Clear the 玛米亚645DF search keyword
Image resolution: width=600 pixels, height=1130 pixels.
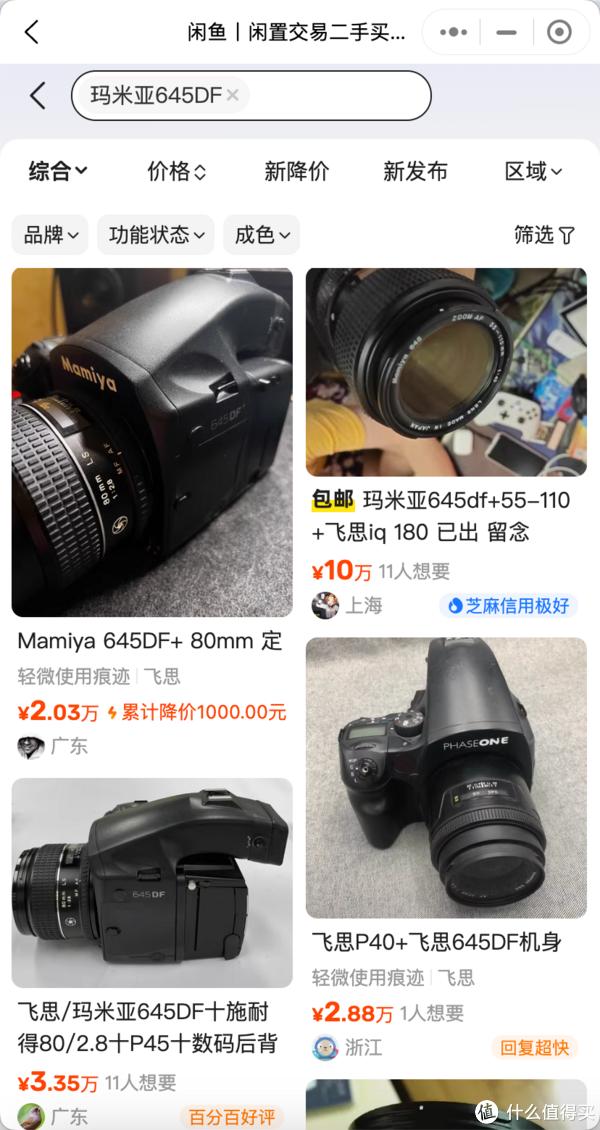pyautogui.click(x=232, y=96)
